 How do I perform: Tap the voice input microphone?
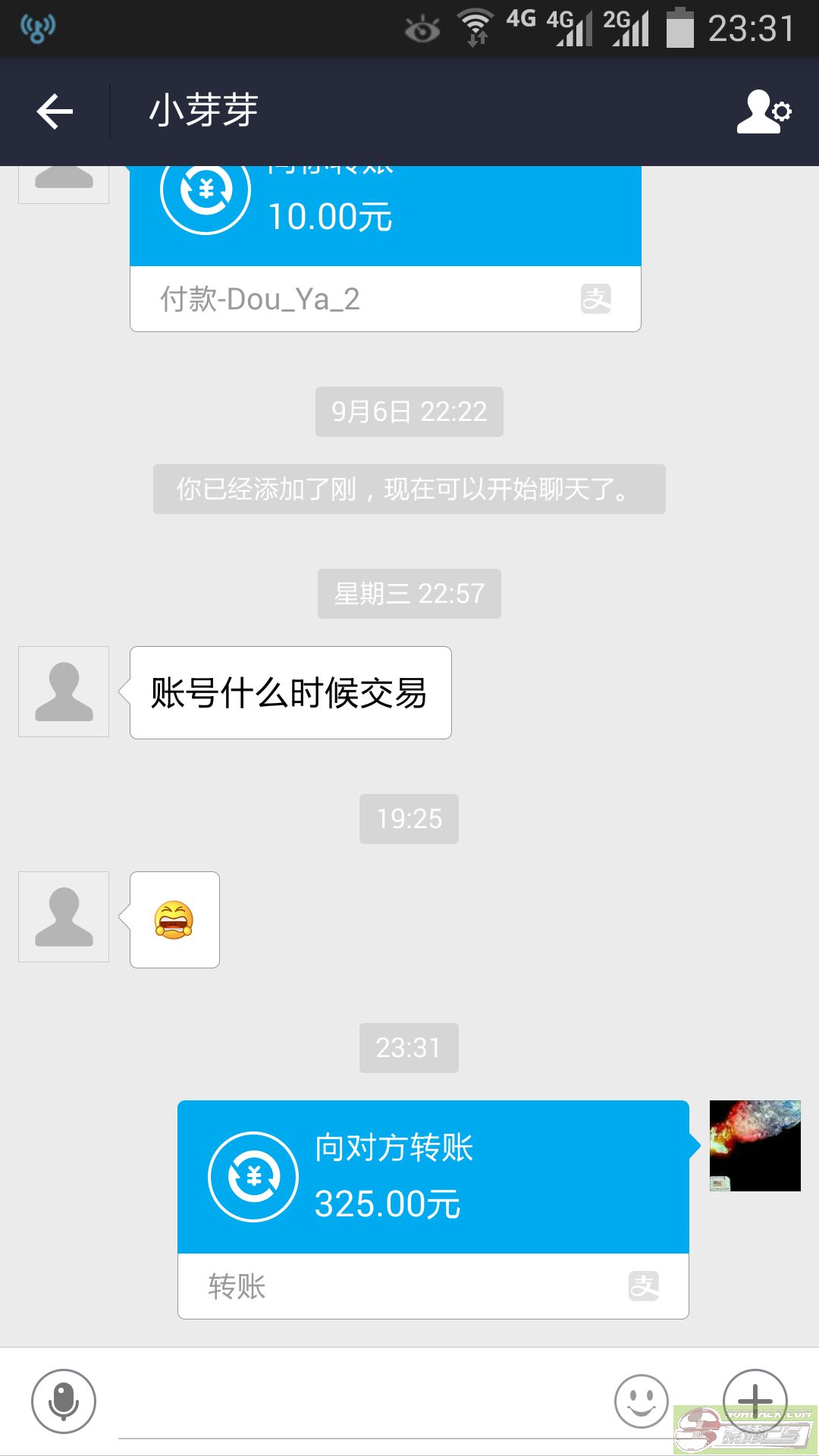pyautogui.click(x=64, y=1401)
